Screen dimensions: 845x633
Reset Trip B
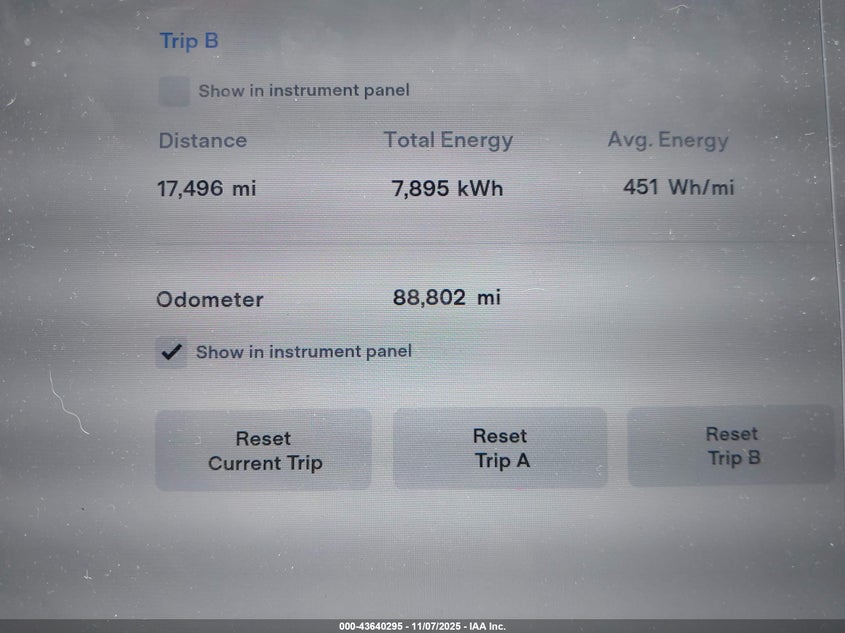tap(732, 446)
